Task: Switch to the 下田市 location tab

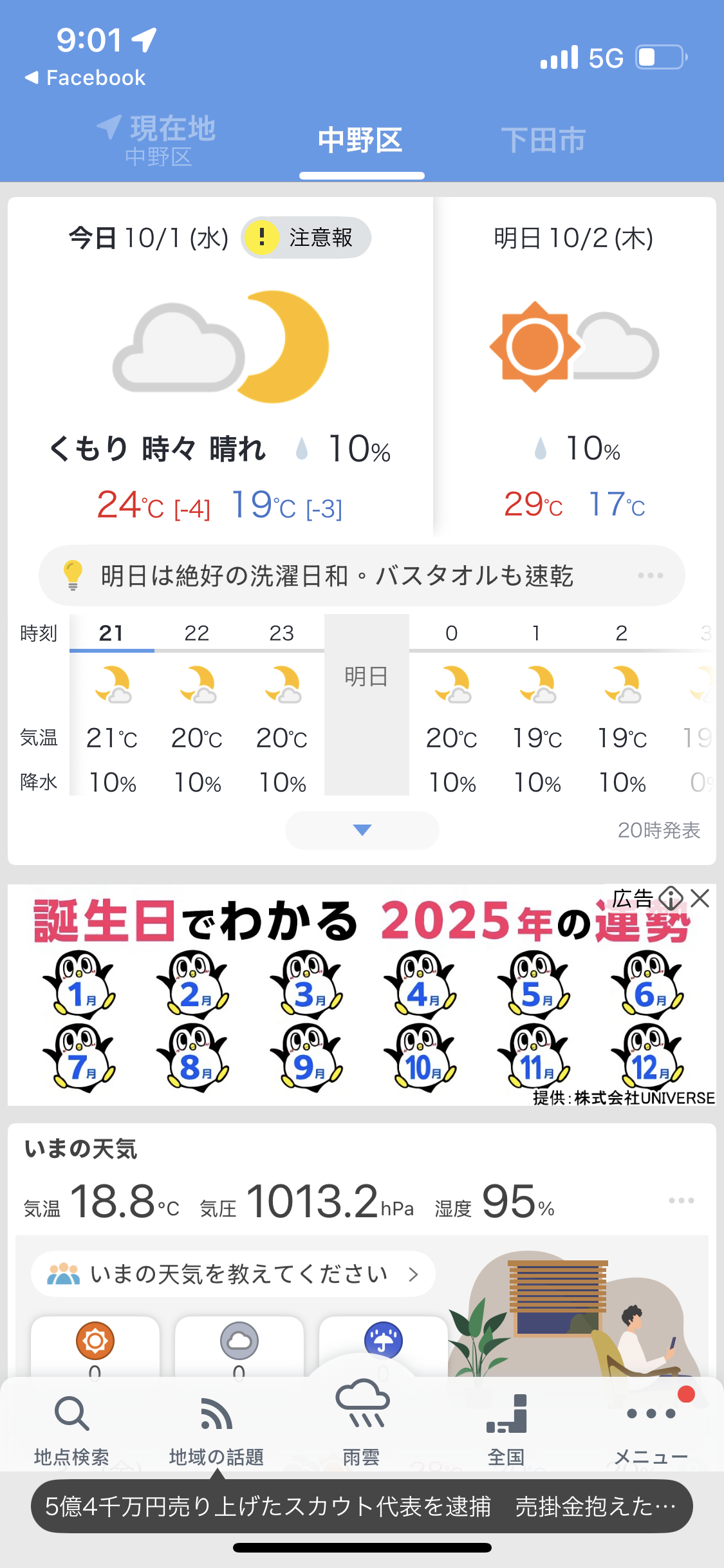Action: [x=543, y=140]
